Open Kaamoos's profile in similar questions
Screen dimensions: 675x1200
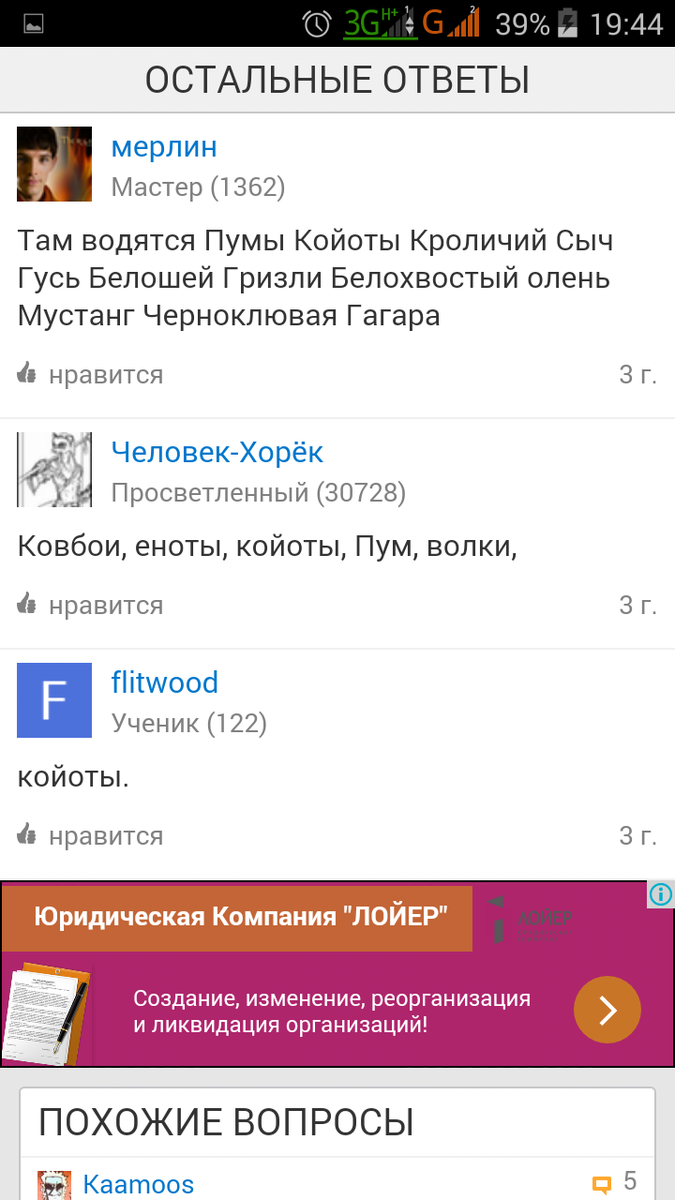[138, 1184]
